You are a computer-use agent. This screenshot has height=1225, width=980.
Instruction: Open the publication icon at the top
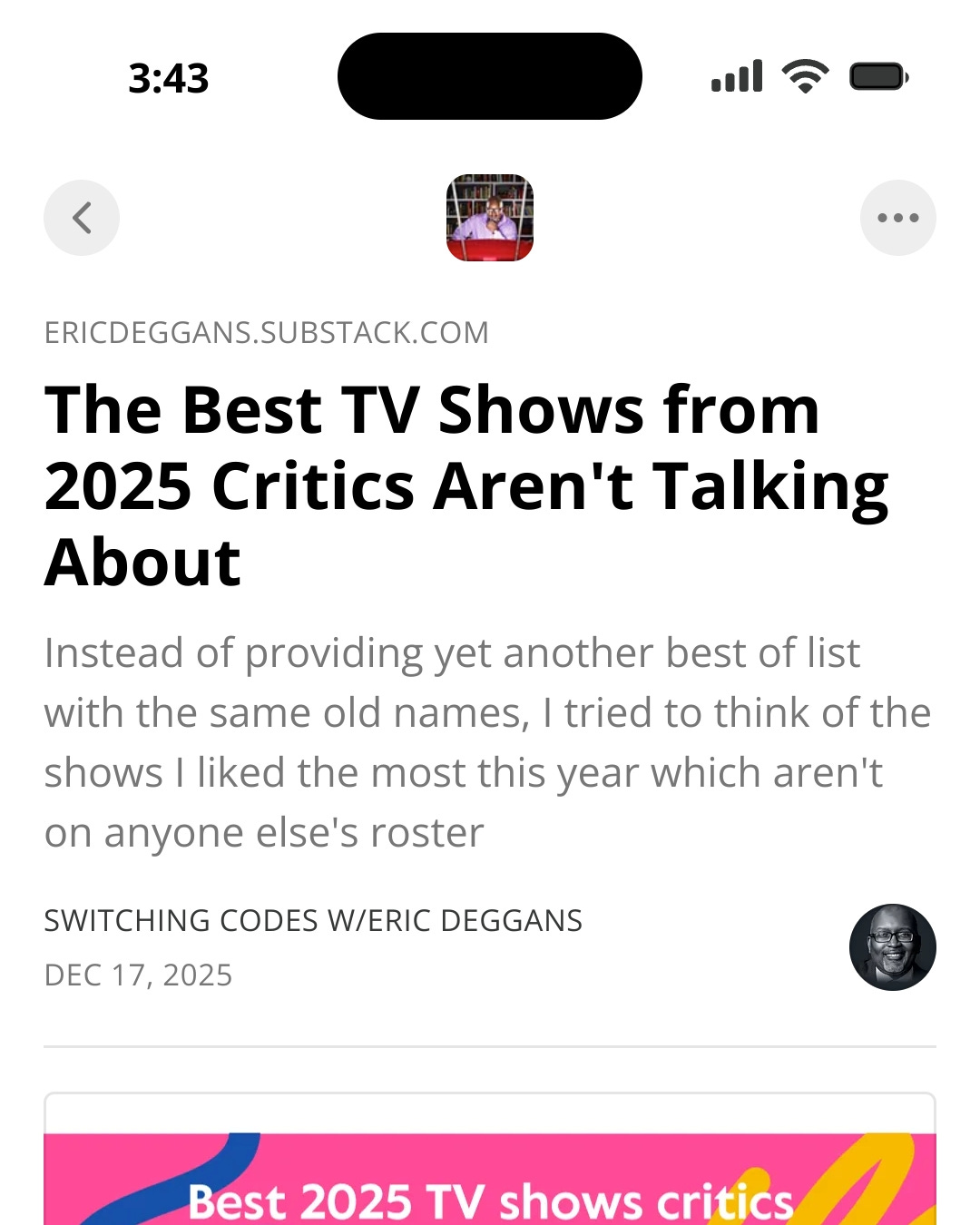pyautogui.click(x=490, y=218)
